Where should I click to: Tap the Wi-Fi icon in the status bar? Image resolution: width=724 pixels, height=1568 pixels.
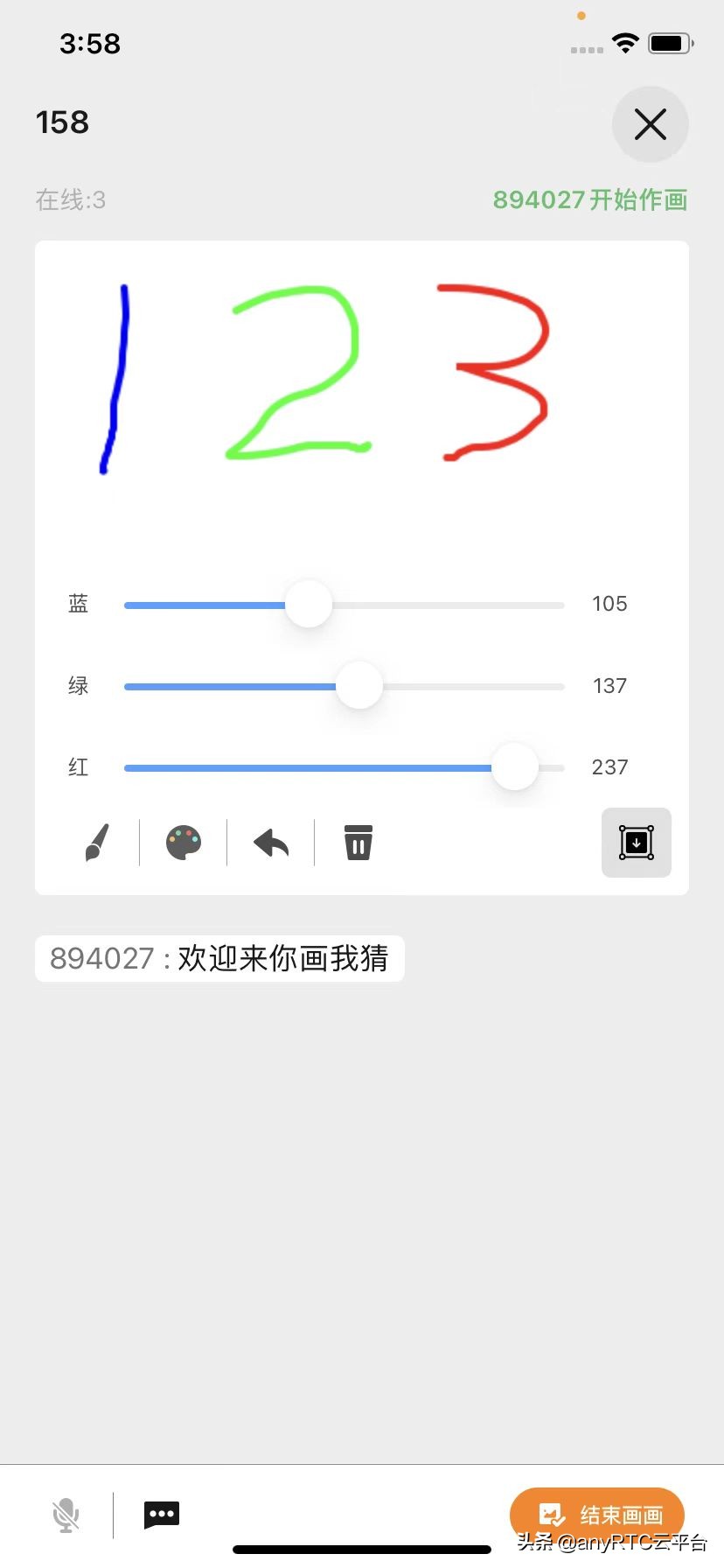click(626, 42)
